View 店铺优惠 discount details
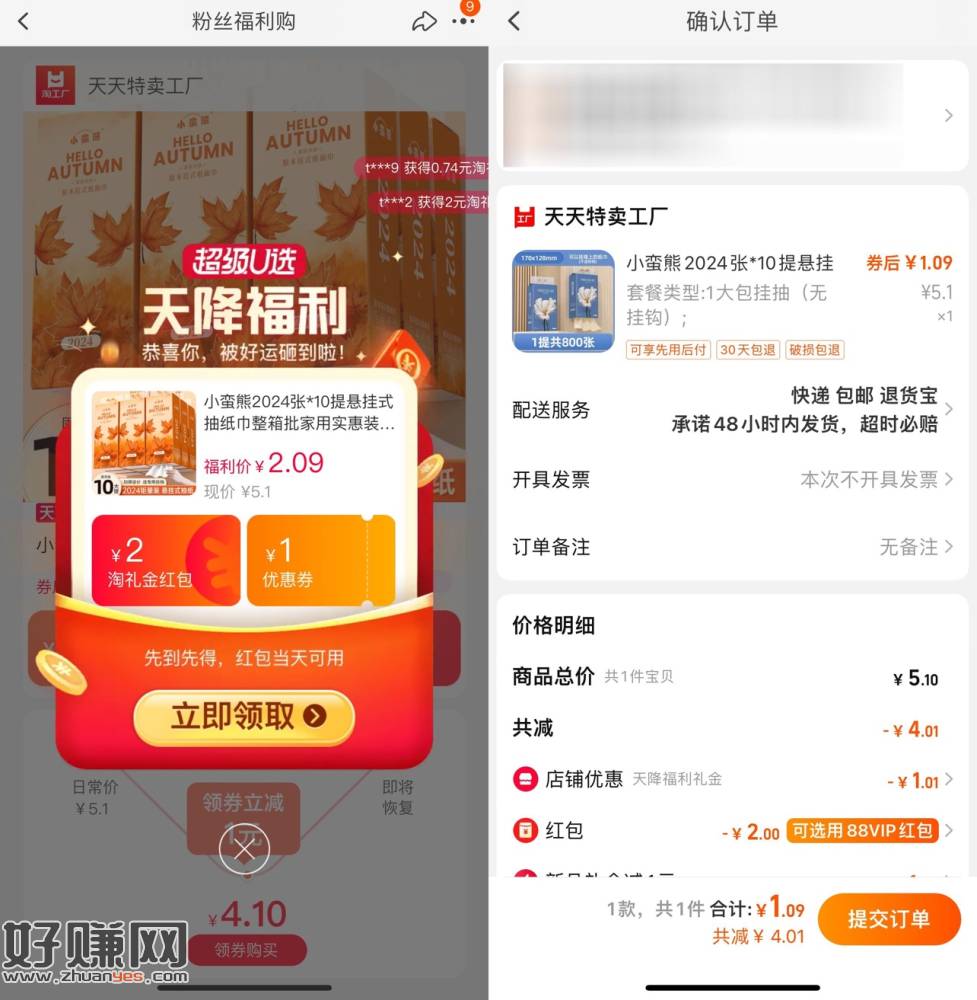This screenshot has height=1000, width=977. coord(732,779)
